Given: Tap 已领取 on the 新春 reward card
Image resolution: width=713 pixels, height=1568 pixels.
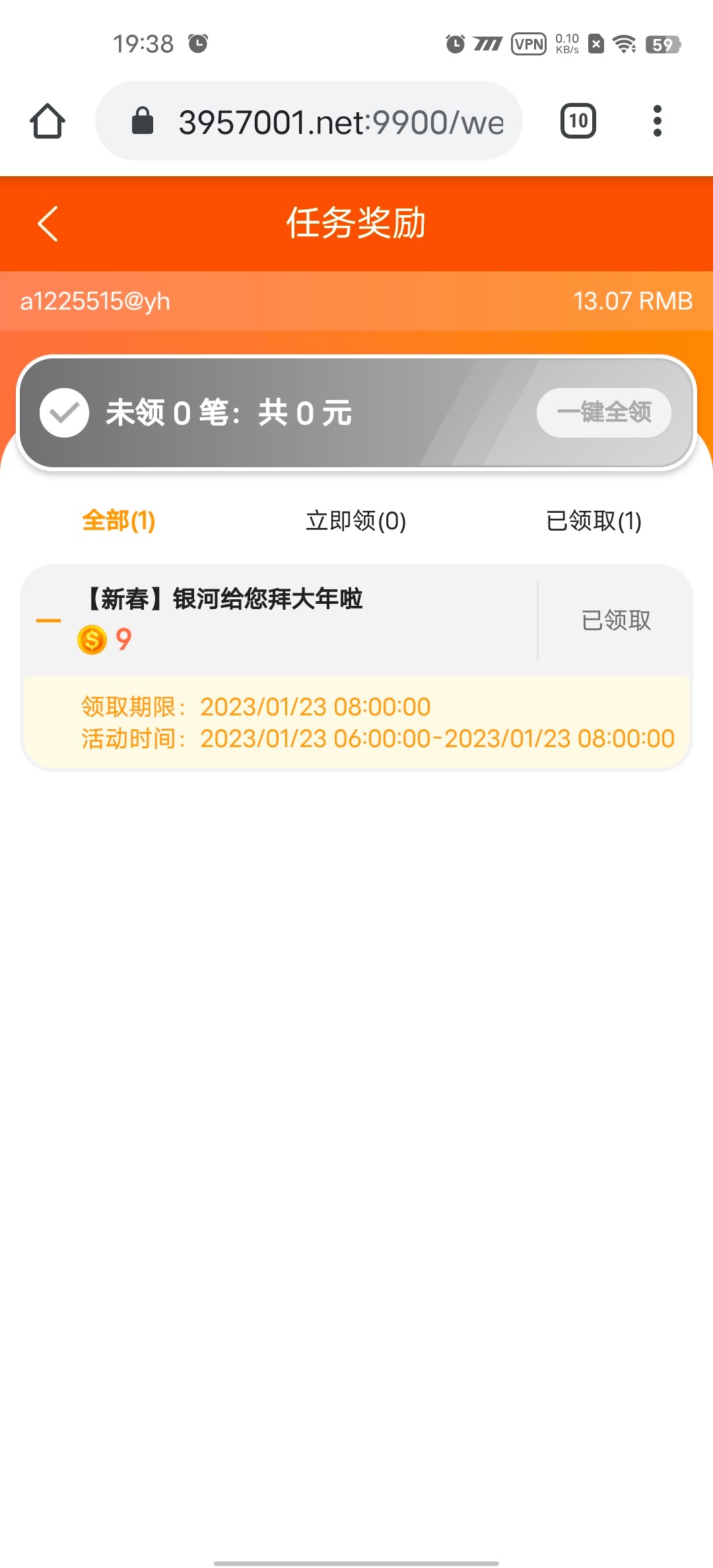Looking at the screenshot, I should point(616,620).
